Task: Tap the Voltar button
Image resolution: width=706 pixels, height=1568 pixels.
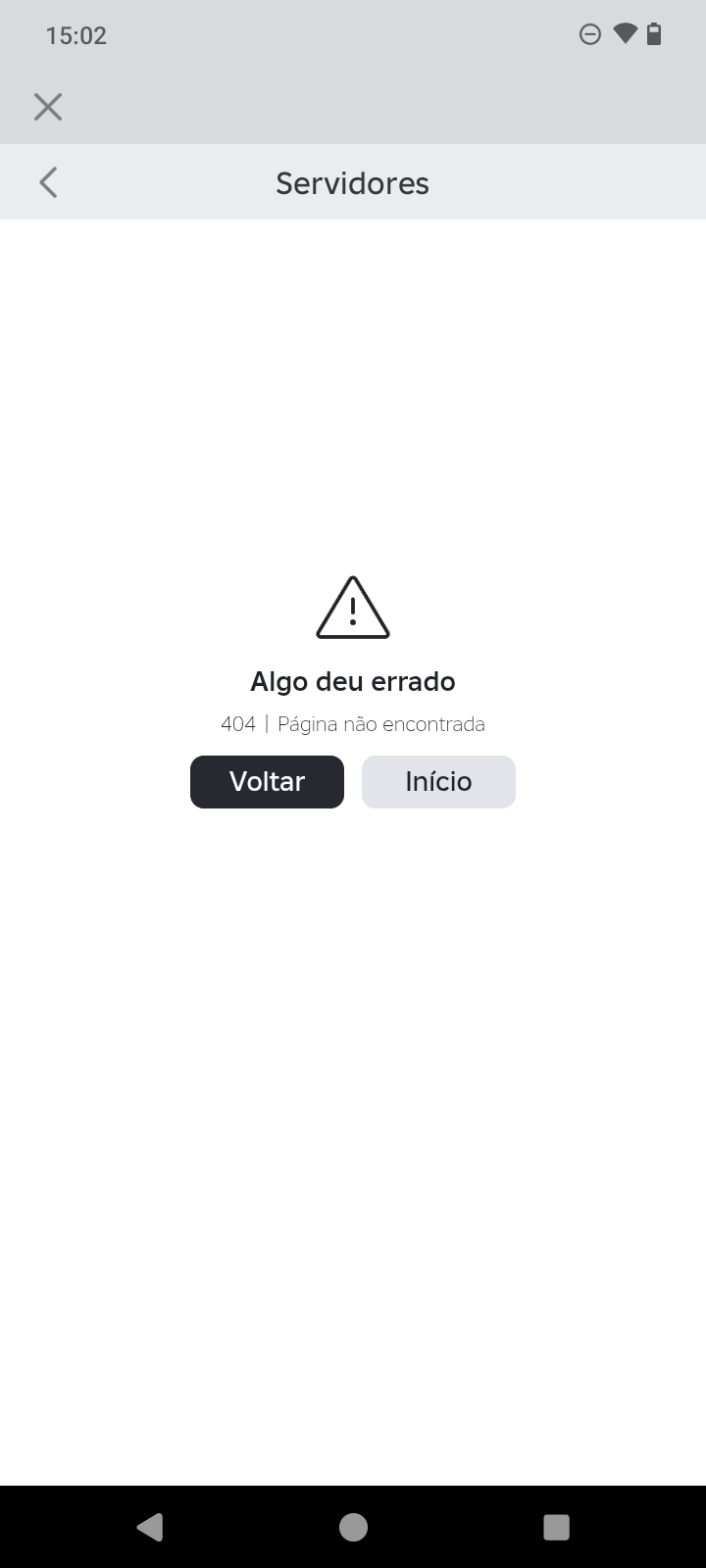Action: coord(267,781)
